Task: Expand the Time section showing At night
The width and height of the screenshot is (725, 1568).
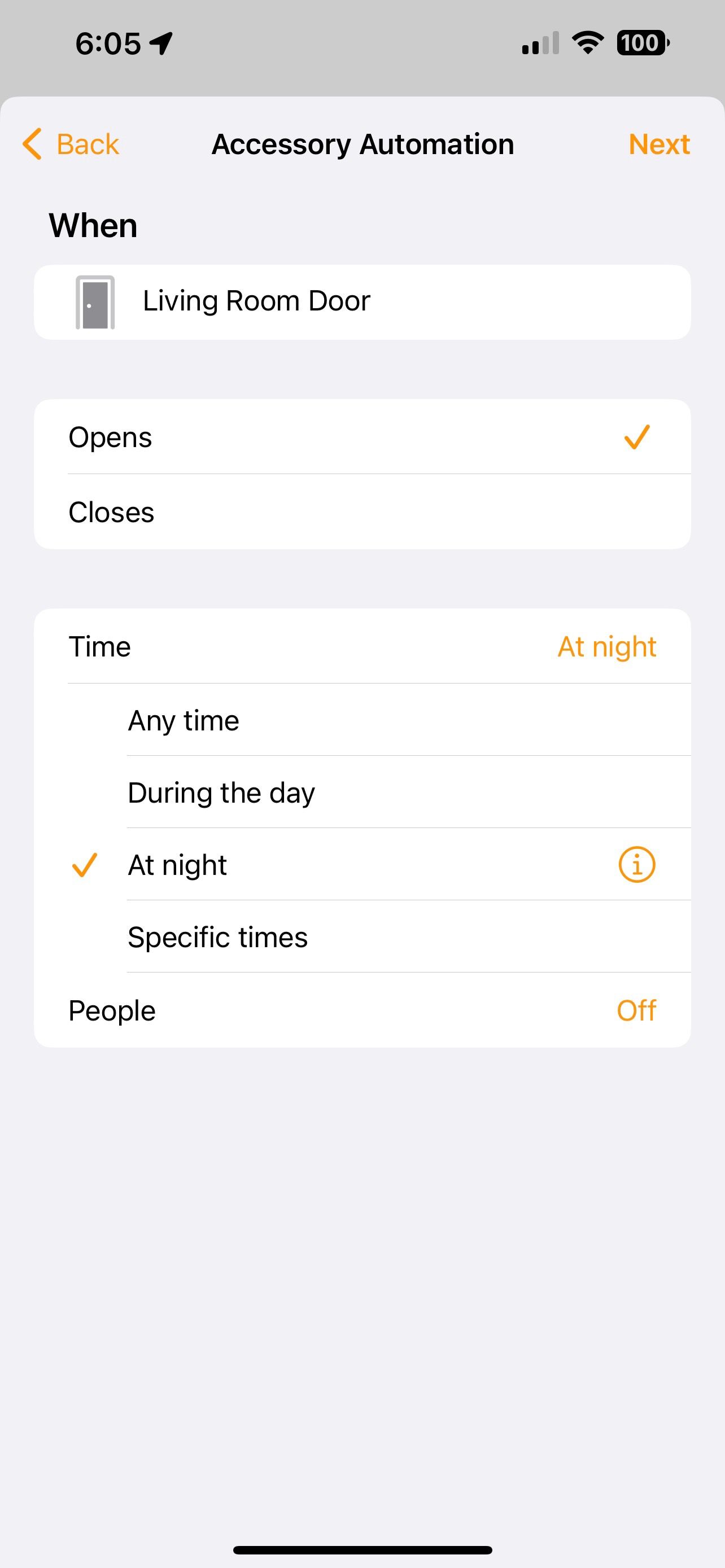Action: click(x=363, y=646)
